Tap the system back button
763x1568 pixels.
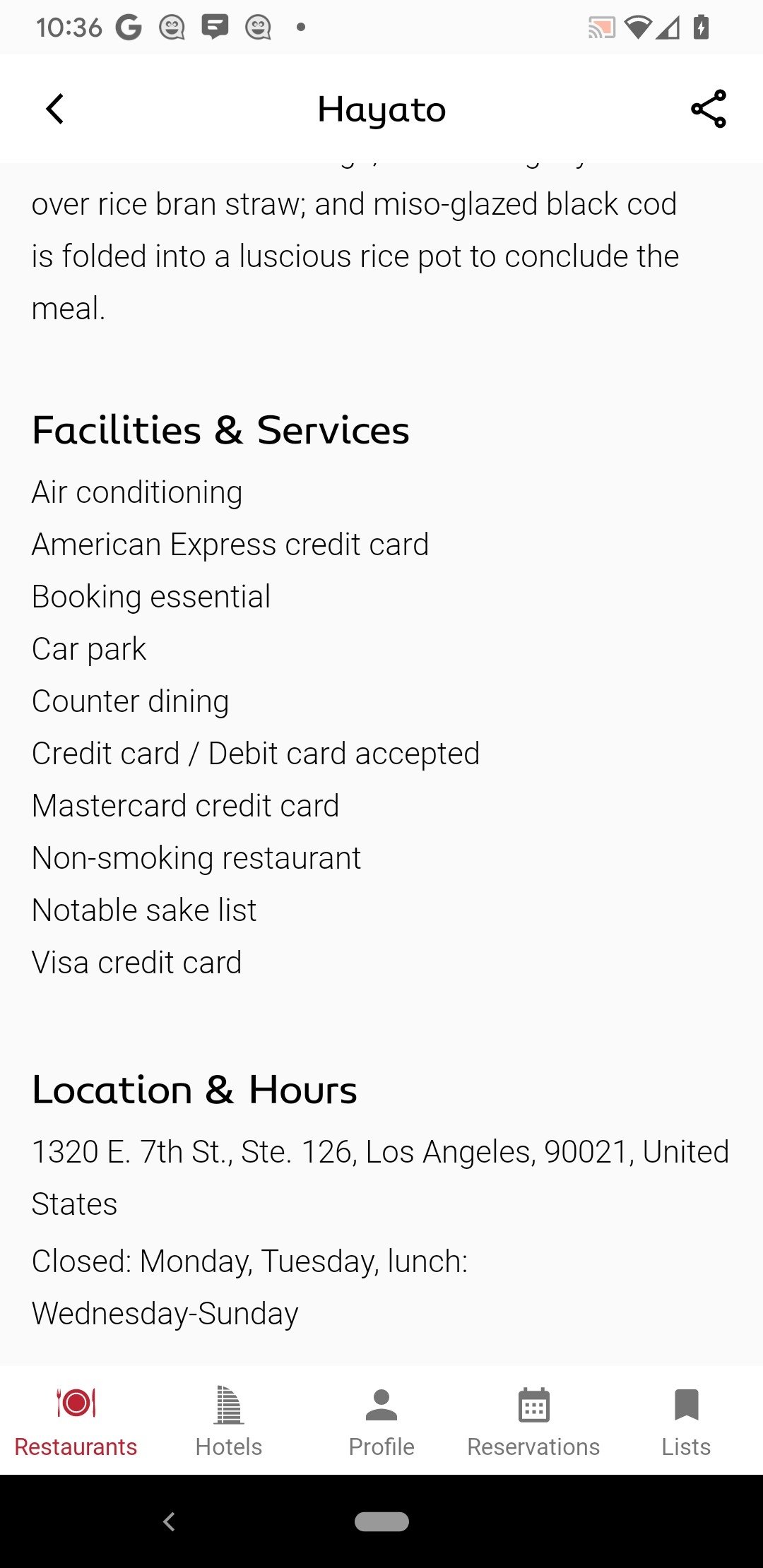(x=169, y=1521)
